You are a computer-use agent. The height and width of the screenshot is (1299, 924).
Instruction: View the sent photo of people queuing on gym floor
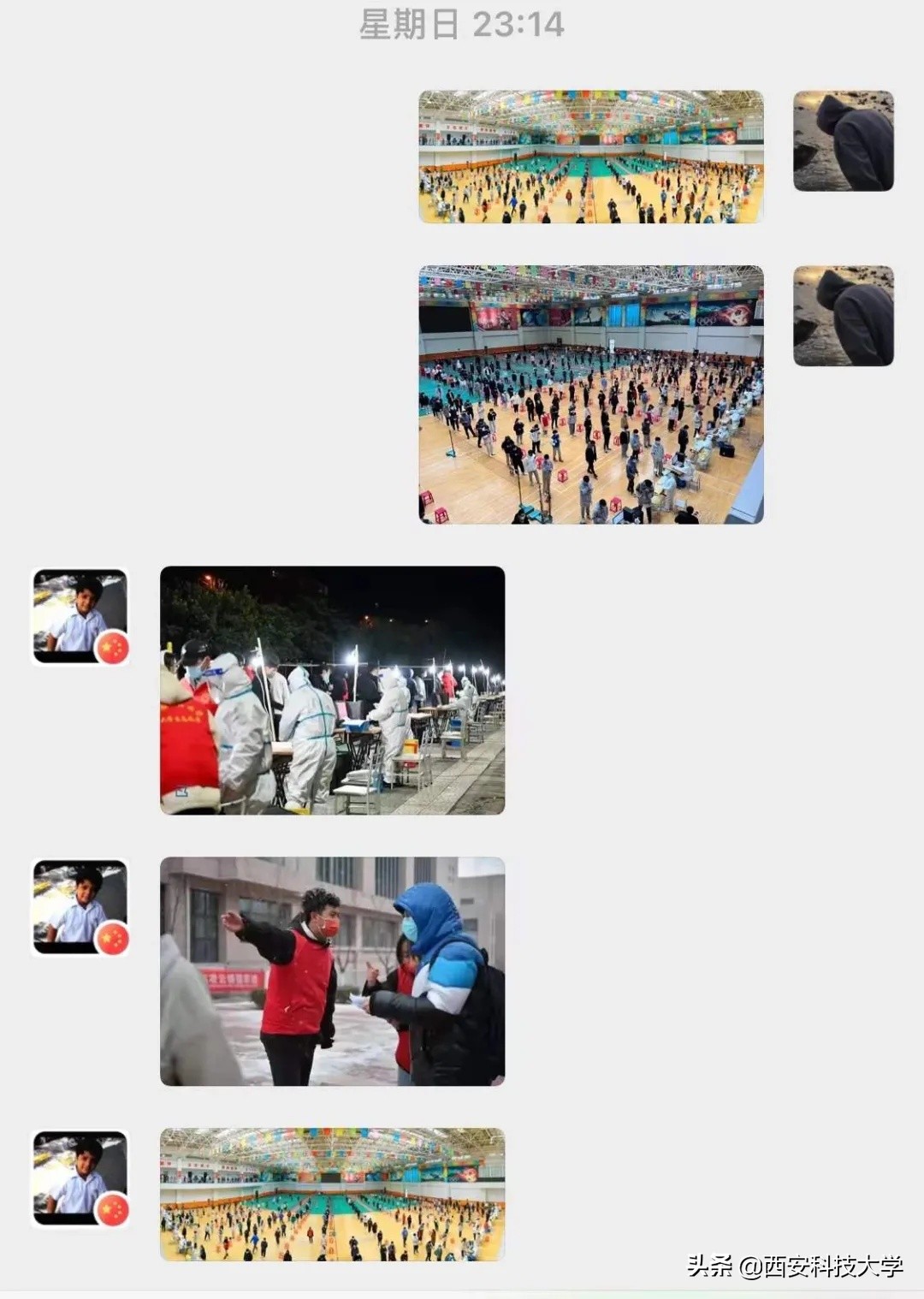click(590, 394)
